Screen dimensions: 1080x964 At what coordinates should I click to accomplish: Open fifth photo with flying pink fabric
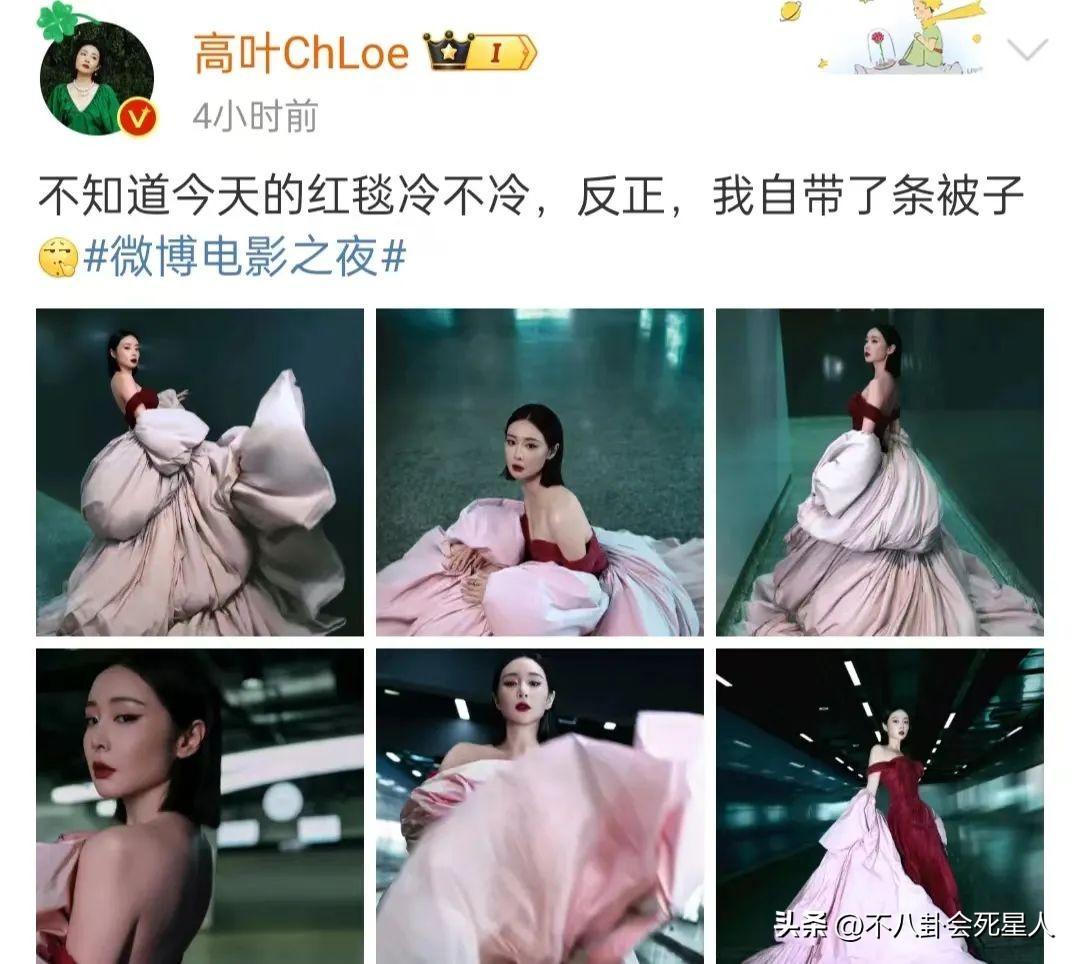540,806
